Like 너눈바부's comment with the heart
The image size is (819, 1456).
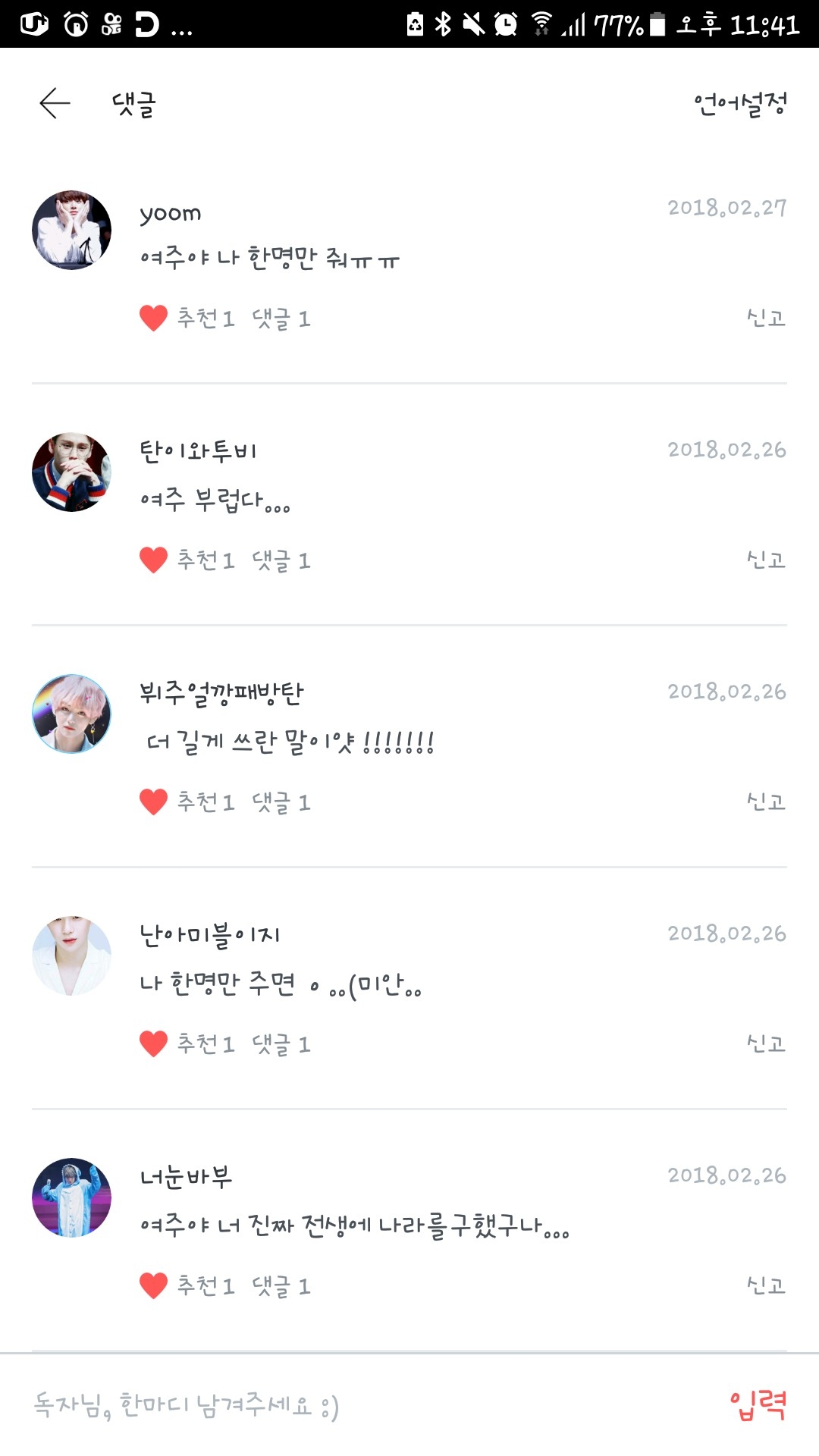pyautogui.click(x=153, y=1286)
